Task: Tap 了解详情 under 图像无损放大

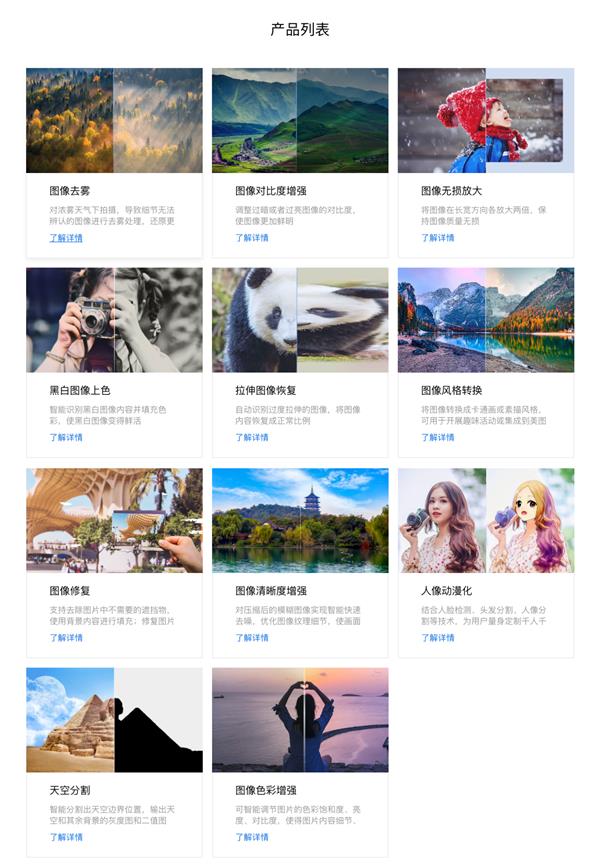Action: click(437, 238)
